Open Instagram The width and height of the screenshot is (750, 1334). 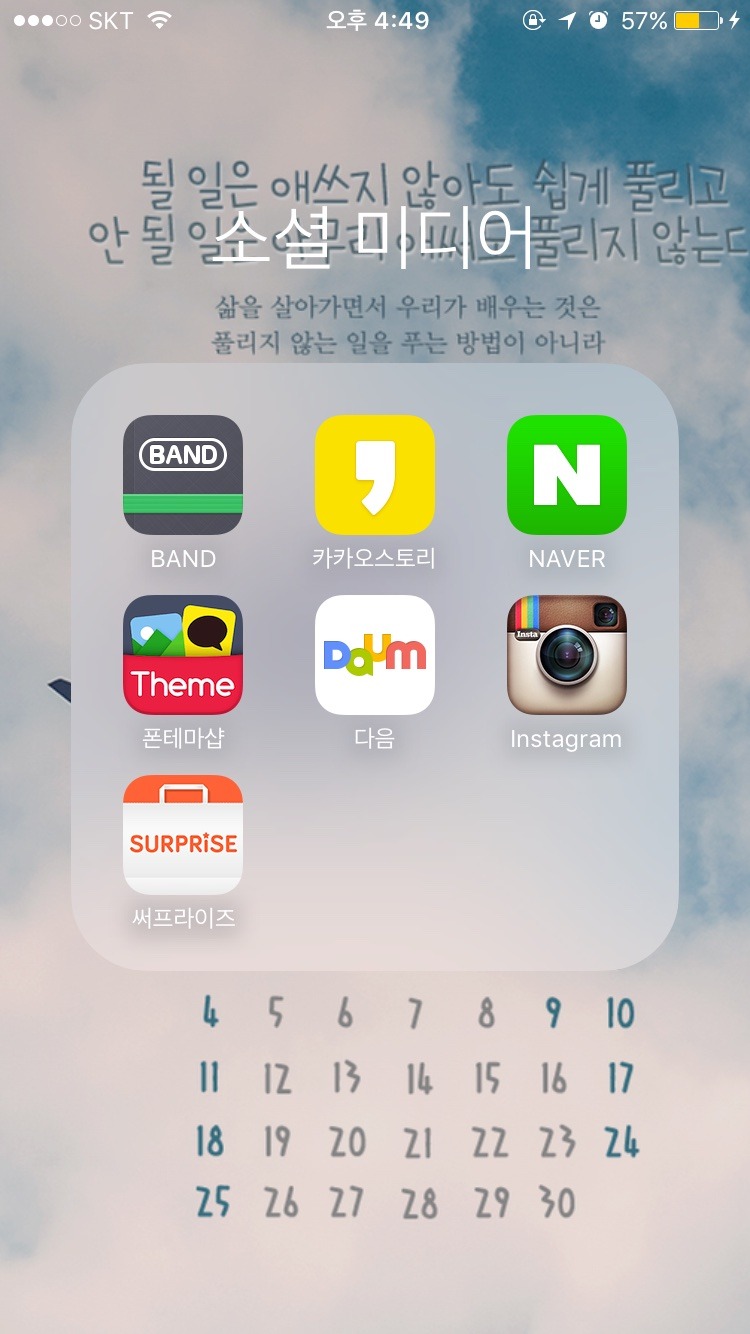pos(567,655)
